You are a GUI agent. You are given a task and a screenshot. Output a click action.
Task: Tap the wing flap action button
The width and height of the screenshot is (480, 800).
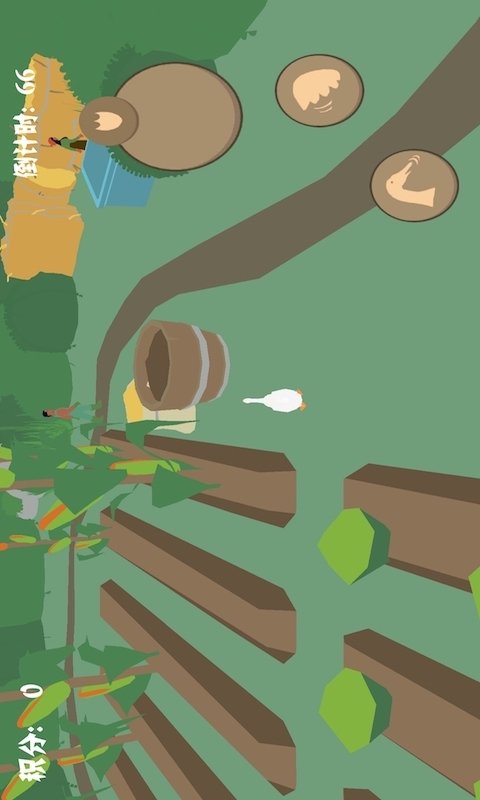(319, 90)
